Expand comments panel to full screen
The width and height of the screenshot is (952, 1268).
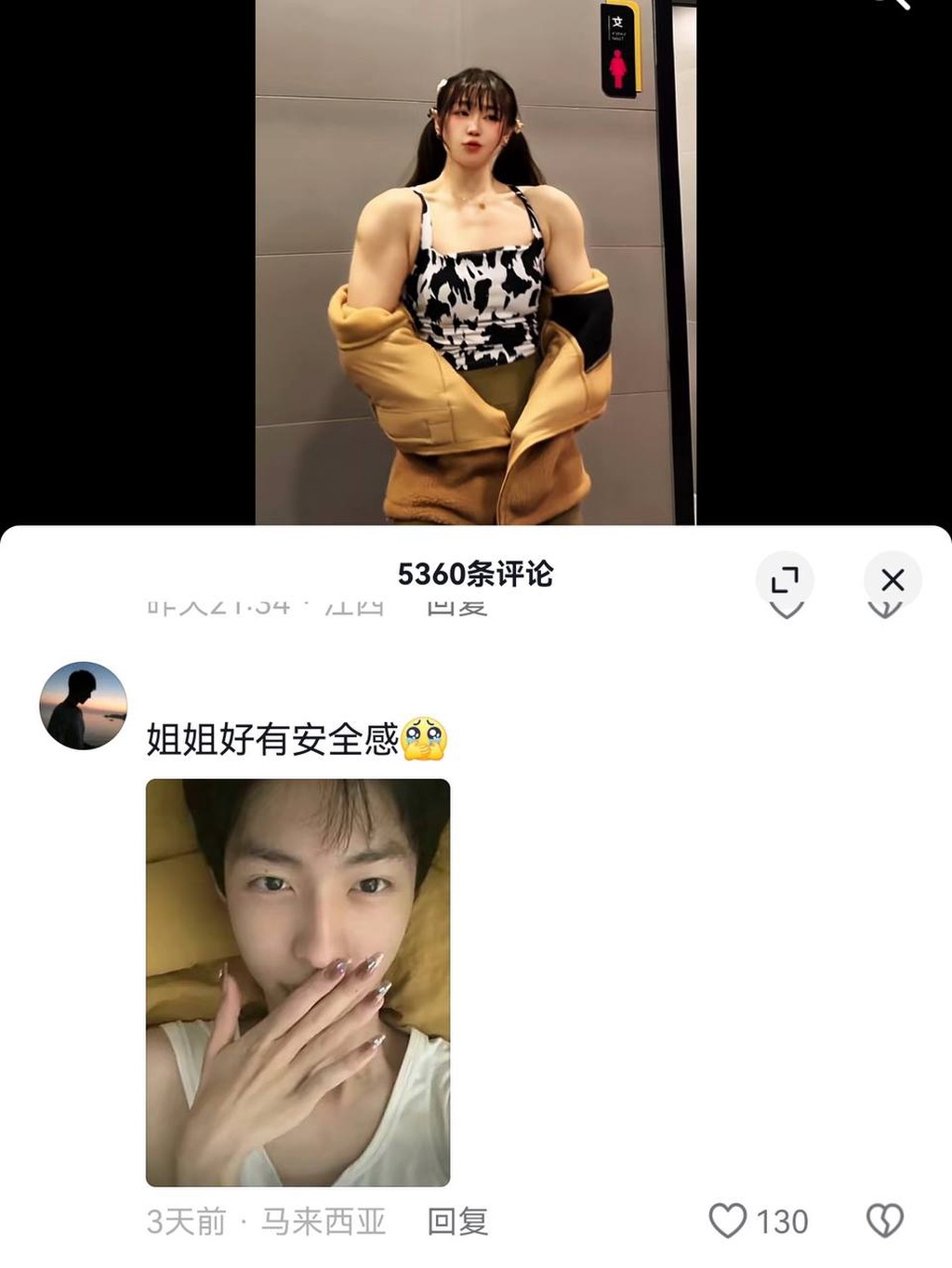[785, 580]
